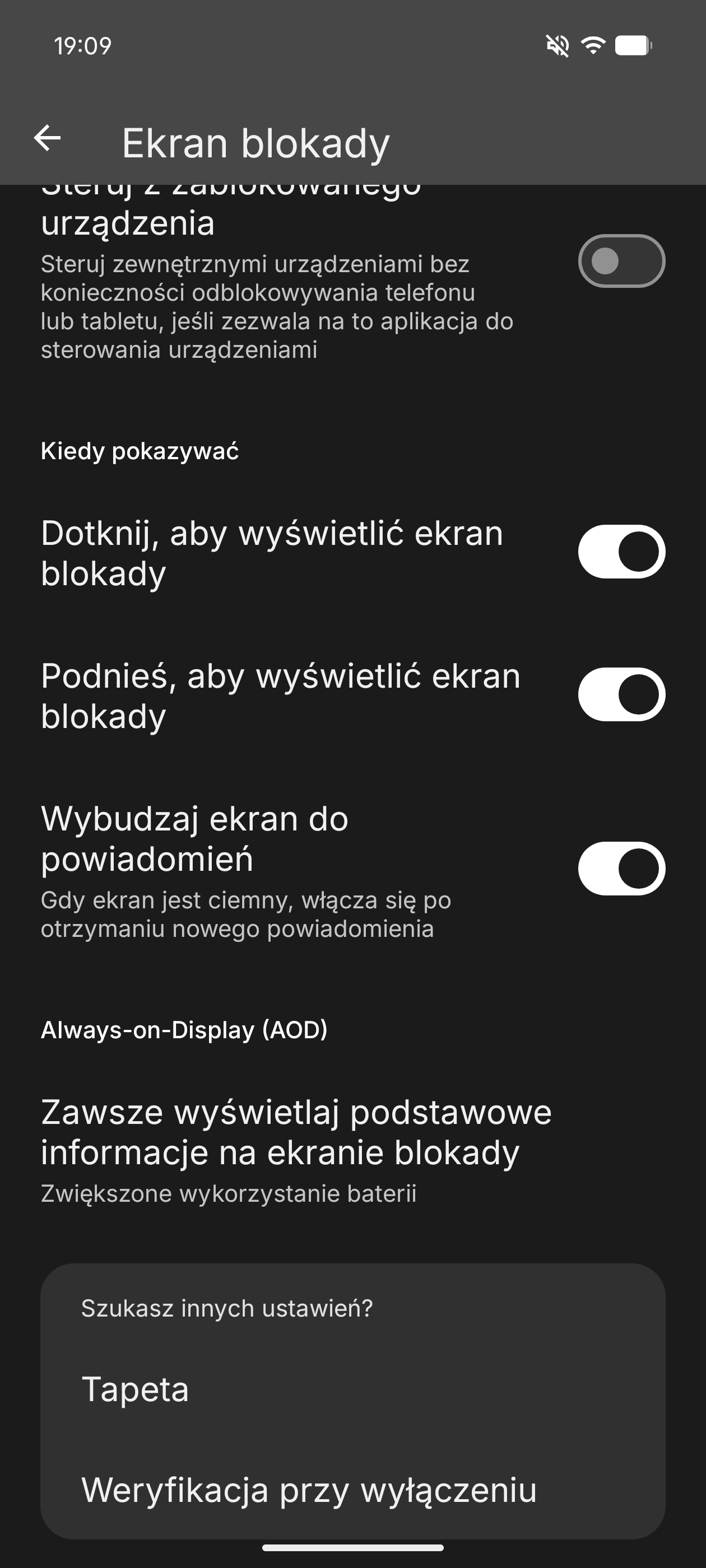Disable Dotknij, aby wyświetlić ekran blokady

point(621,552)
